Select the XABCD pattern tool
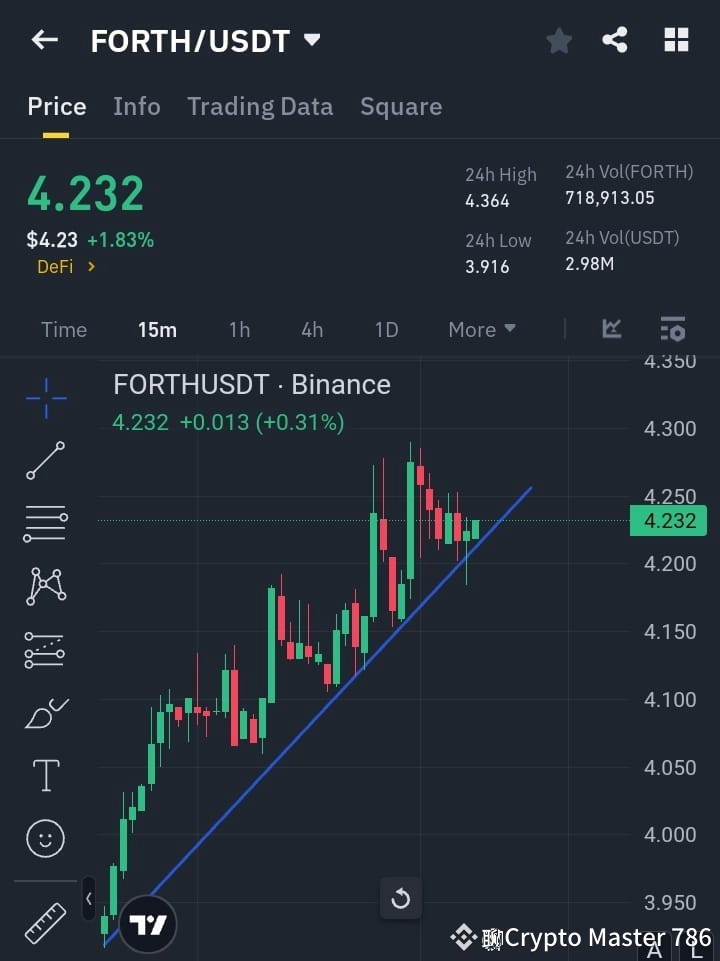 tap(45, 587)
